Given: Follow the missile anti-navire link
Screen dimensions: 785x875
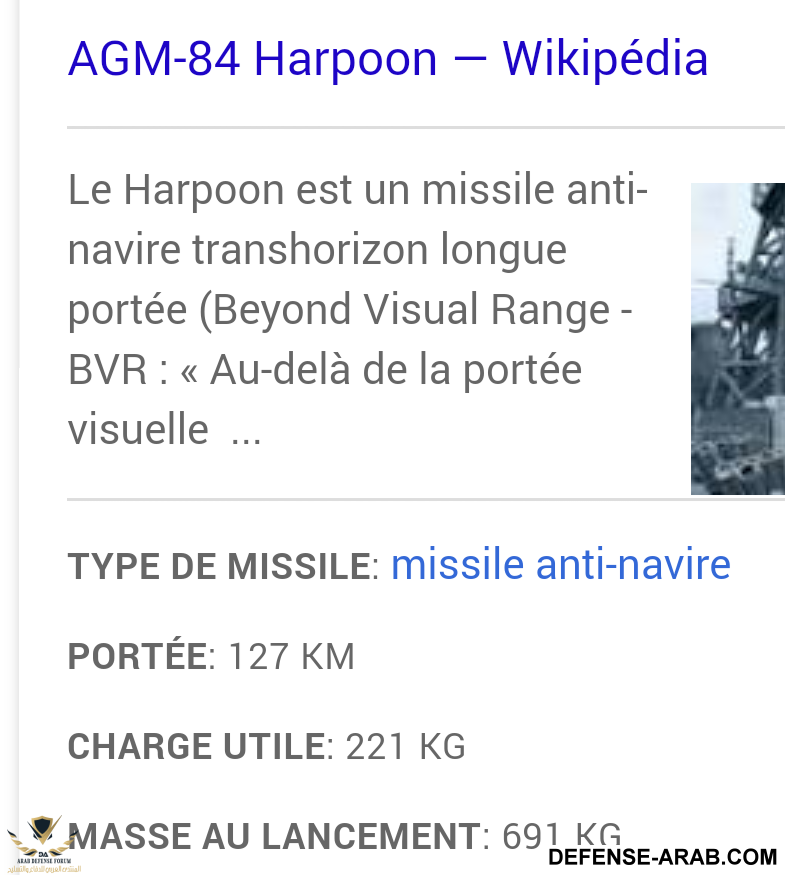Looking at the screenshot, I should coord(560,565).
